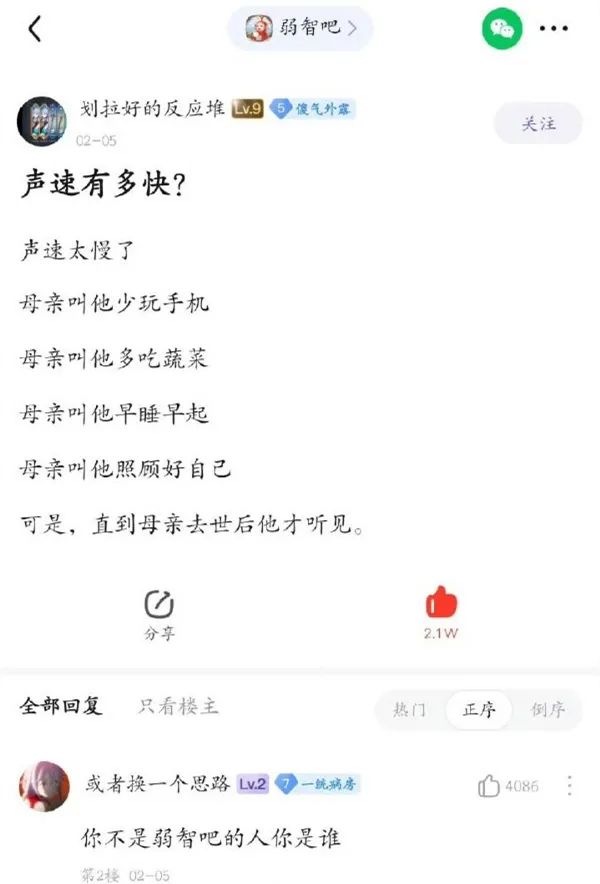This screenshot has height=884, width=600.
Task: Tap the 分享 share icon under the post
Action: point(159,604)
